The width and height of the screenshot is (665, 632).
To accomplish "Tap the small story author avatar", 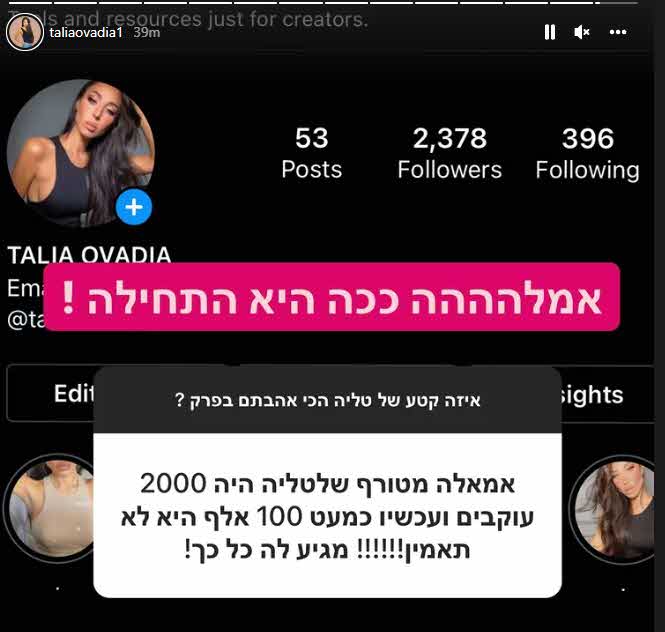I will click(24, 32).
